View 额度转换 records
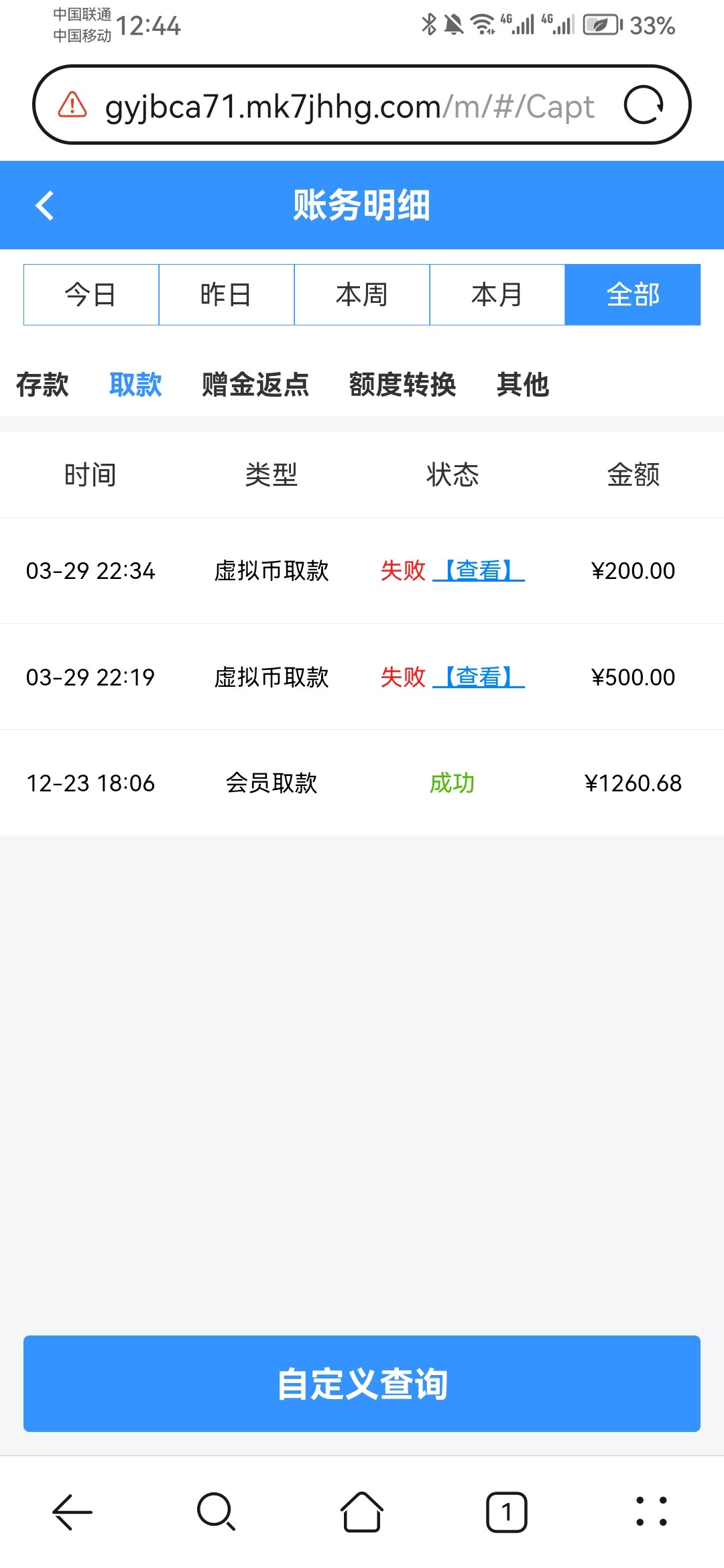Screen dimensions: 724x1568 coord(402,385)
